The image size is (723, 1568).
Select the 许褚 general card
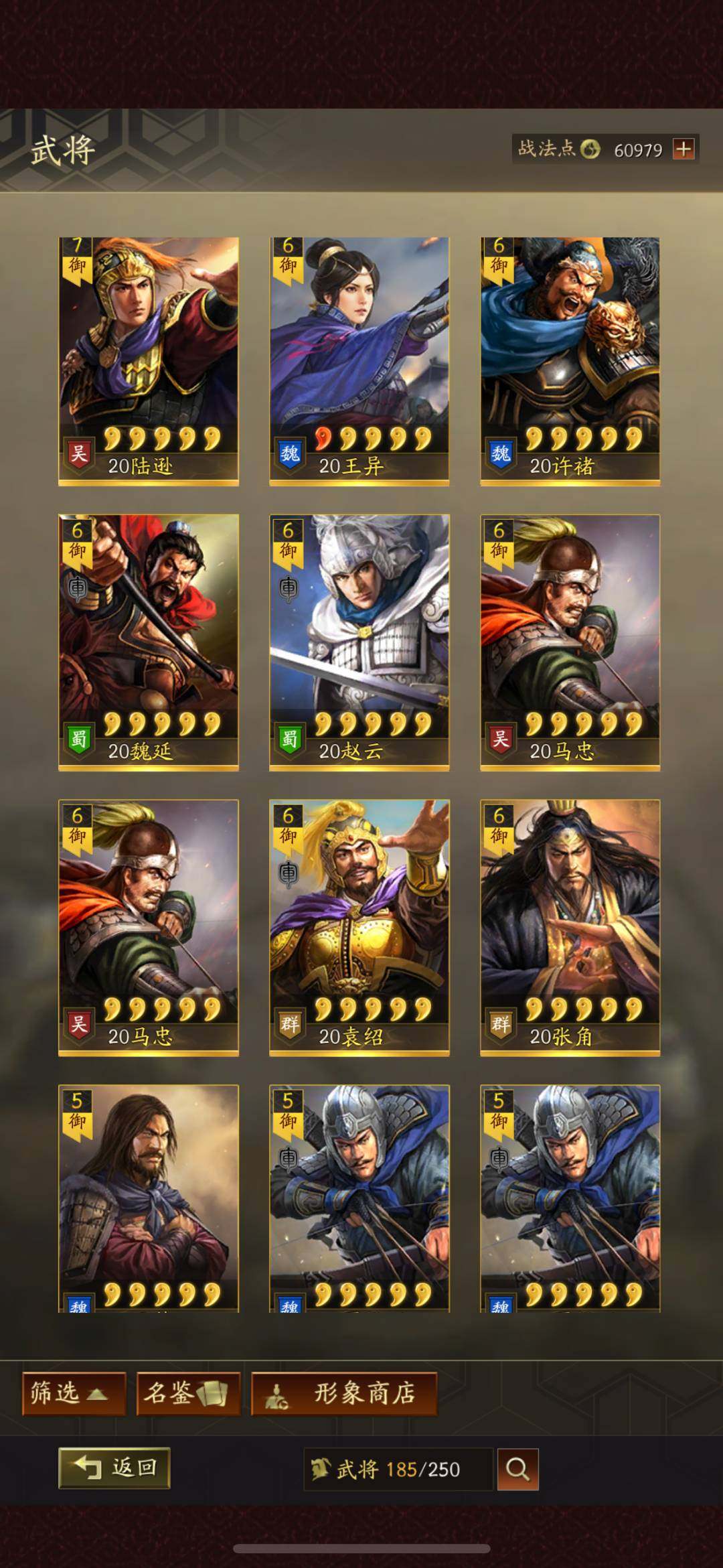point(570,360)
